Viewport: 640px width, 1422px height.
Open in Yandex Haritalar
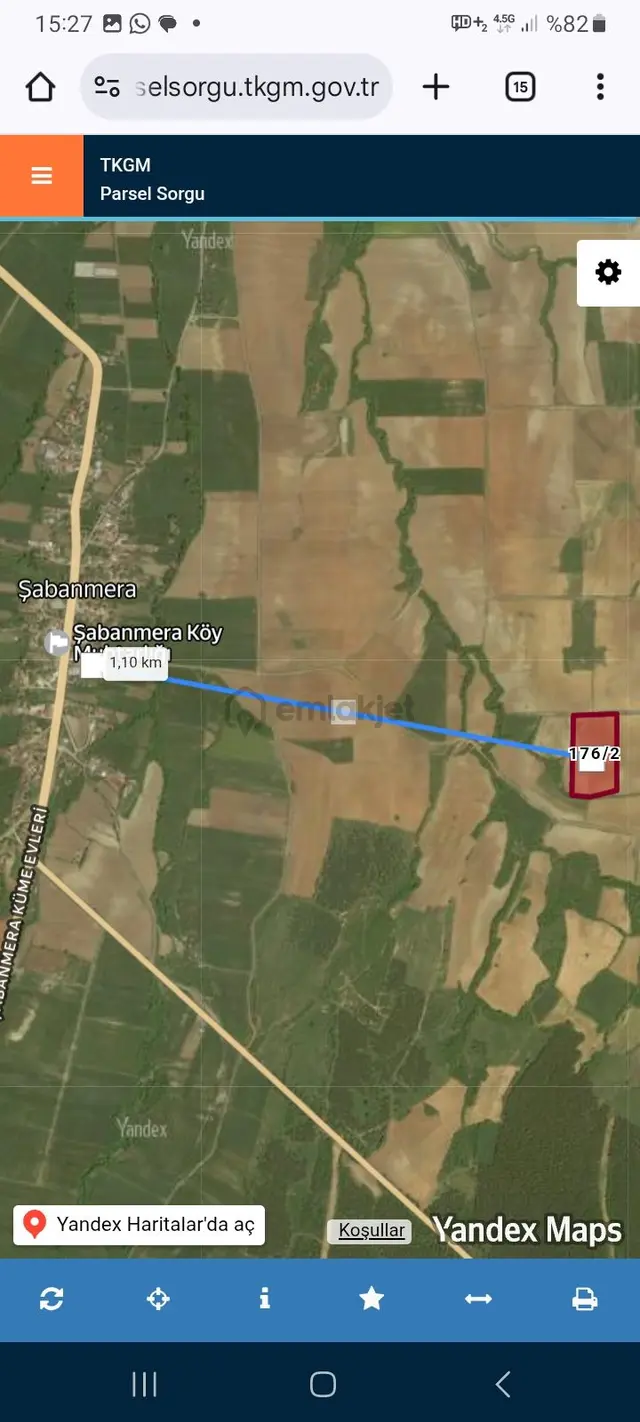tap(139, 1224)
